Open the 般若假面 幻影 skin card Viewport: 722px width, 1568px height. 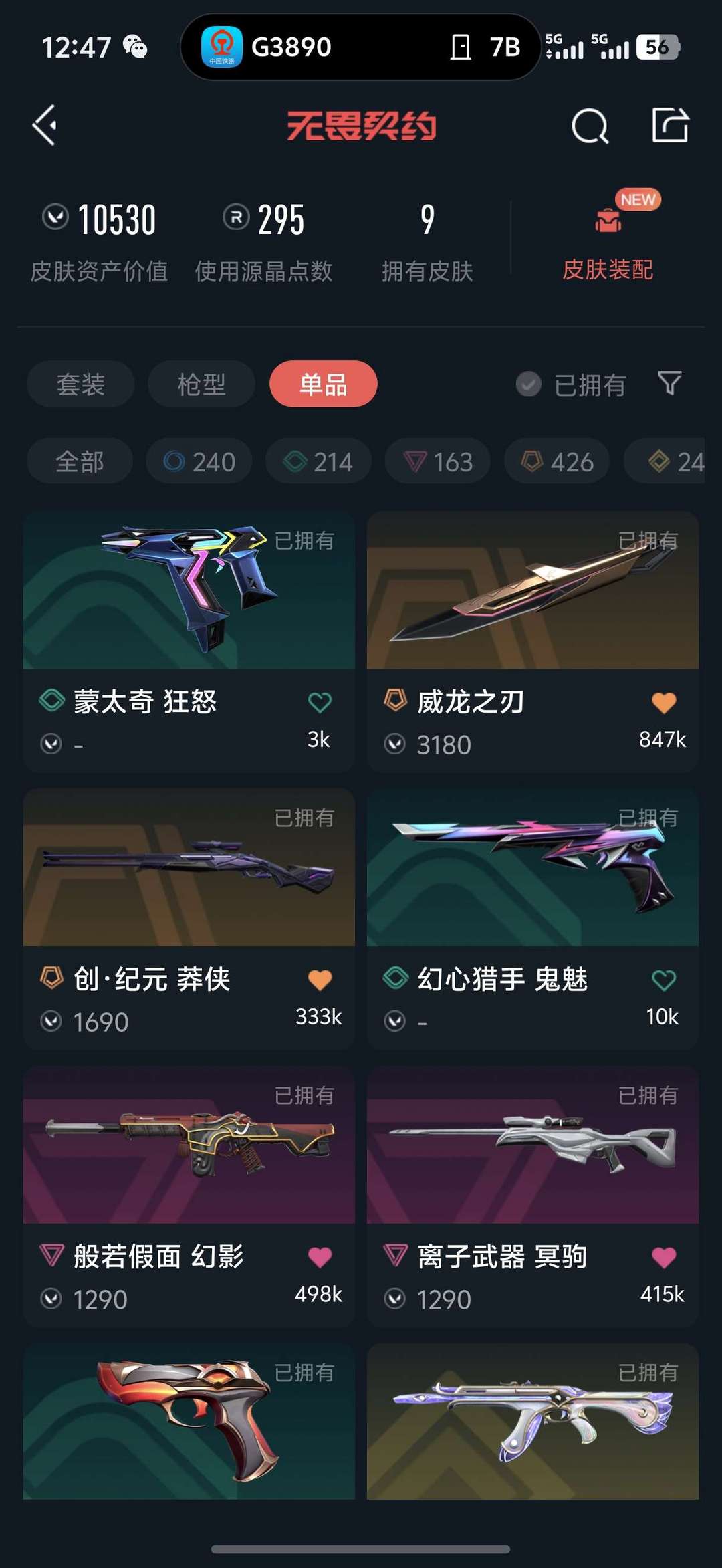pyautogui.click(x=189, y=1197)
